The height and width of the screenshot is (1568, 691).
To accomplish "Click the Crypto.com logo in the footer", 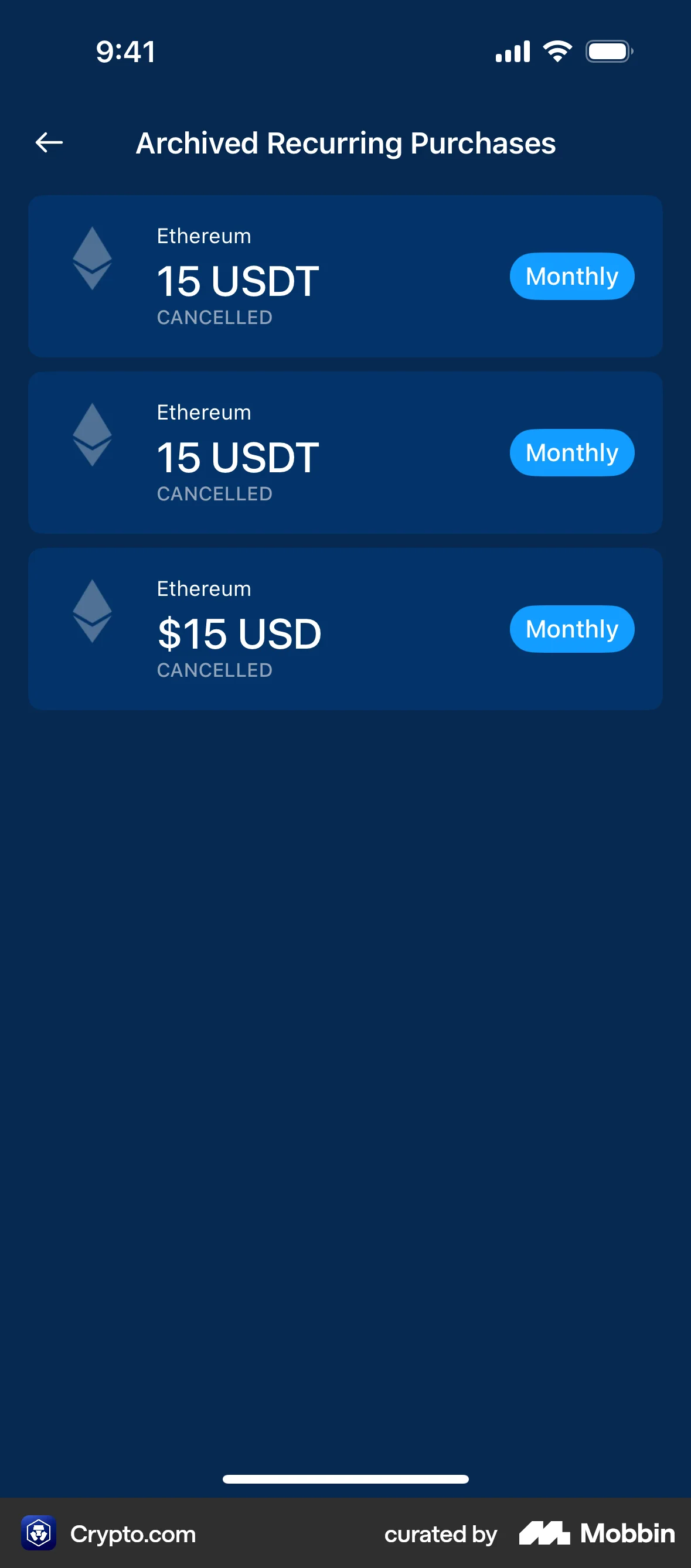I will [38, 1535].
